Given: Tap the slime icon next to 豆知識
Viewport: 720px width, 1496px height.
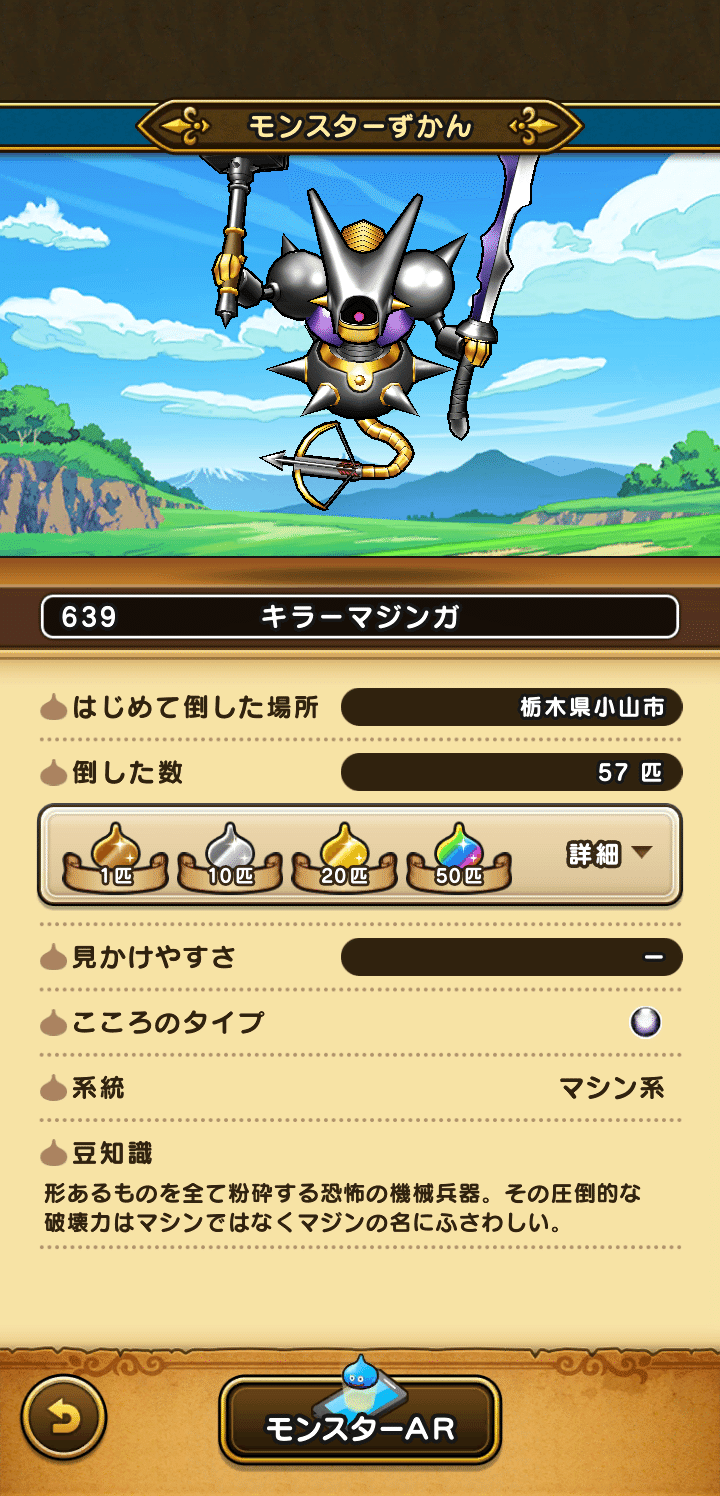Looking at the screenshot, I should pos(55,1154).
